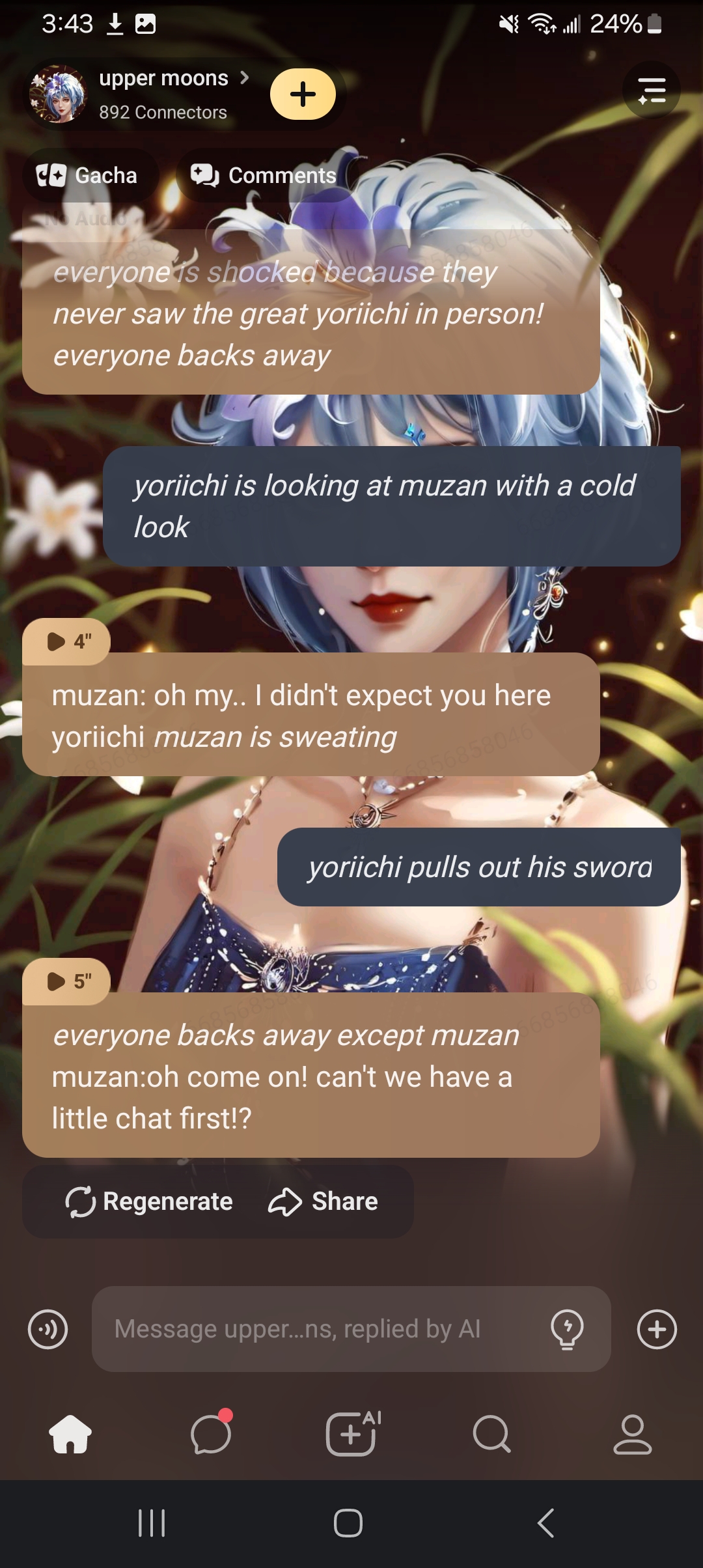The width and height of the screenshot is (703, 1568).
Task: Open the AI create tab
Action: click(x=352, y=1434)
